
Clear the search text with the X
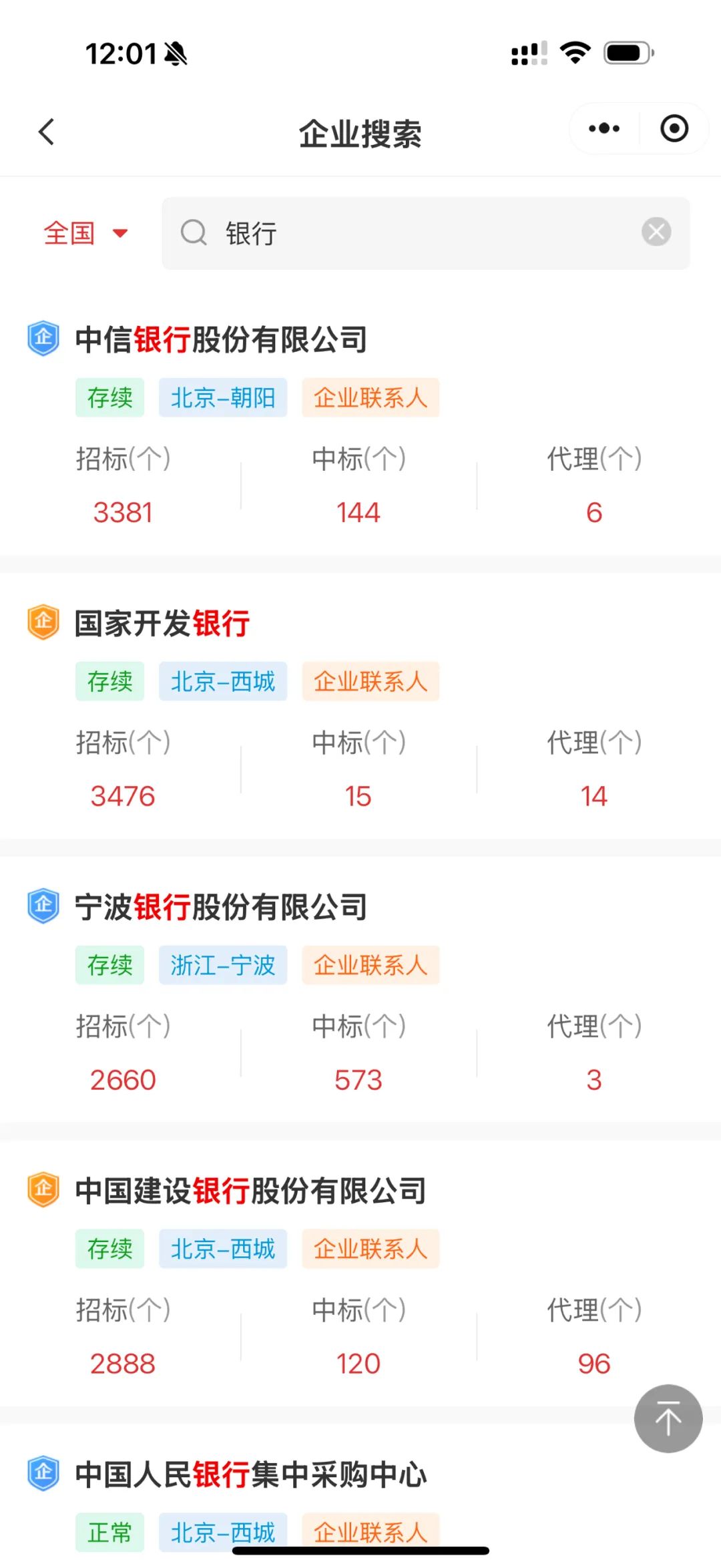pos(656,232)
